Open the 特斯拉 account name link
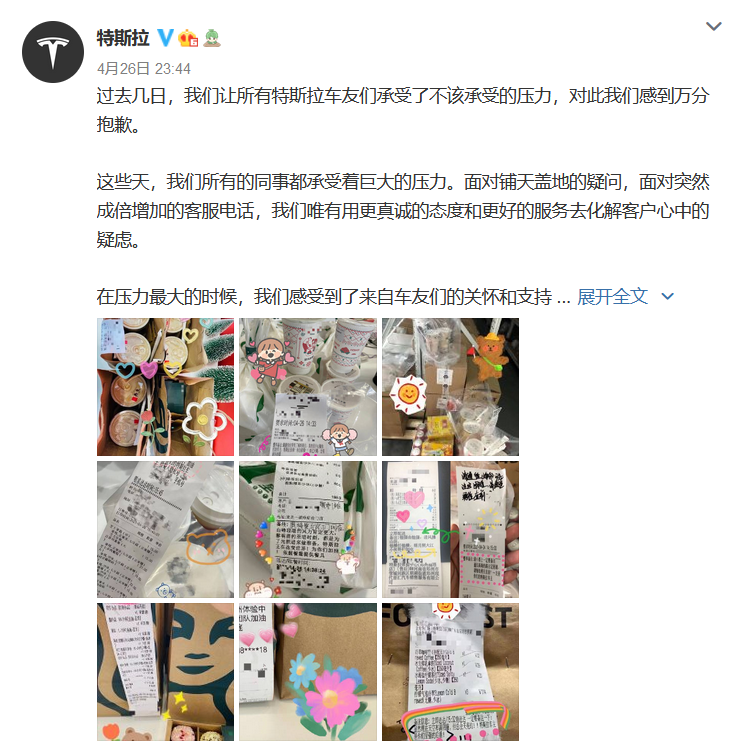747x746 pixels. point(123,39)
